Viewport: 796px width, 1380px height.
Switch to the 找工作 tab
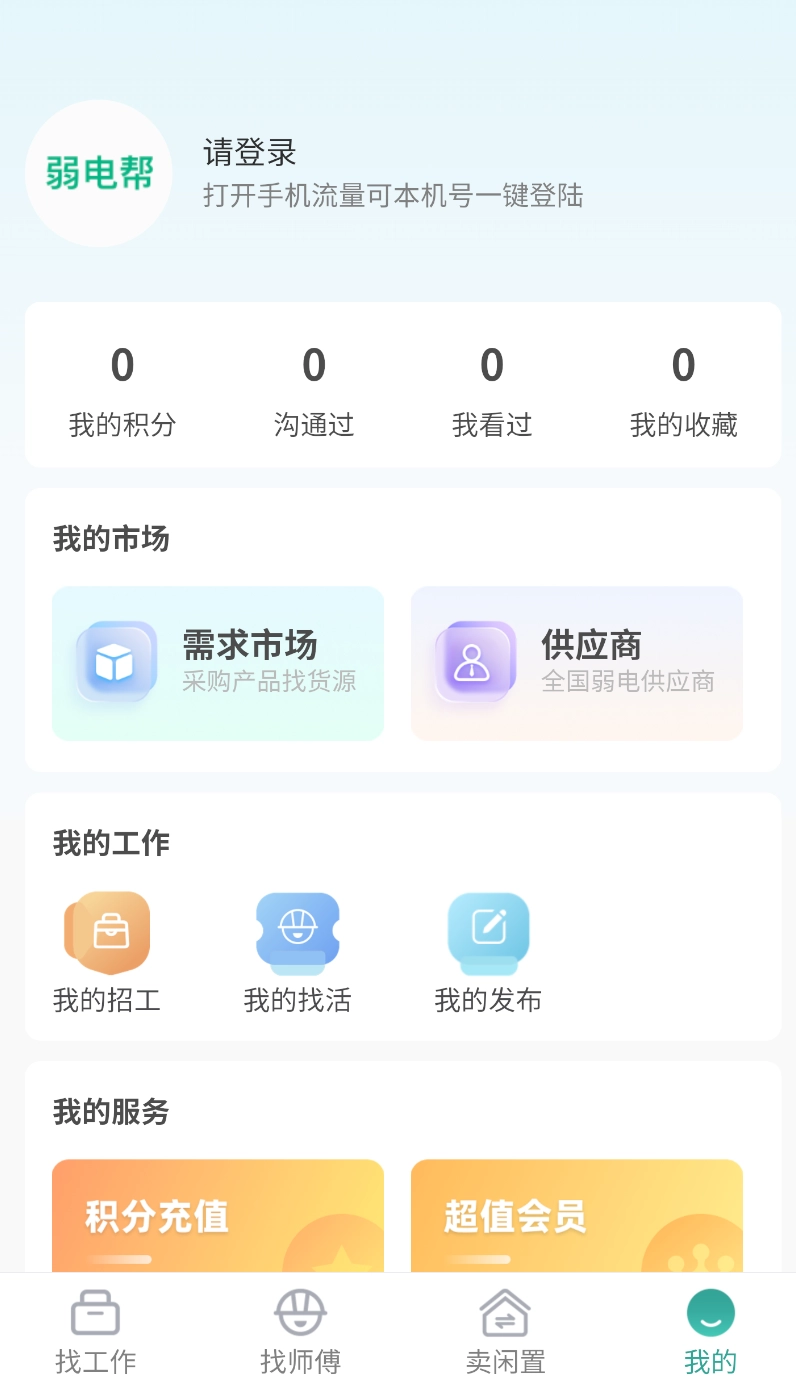96,1330
